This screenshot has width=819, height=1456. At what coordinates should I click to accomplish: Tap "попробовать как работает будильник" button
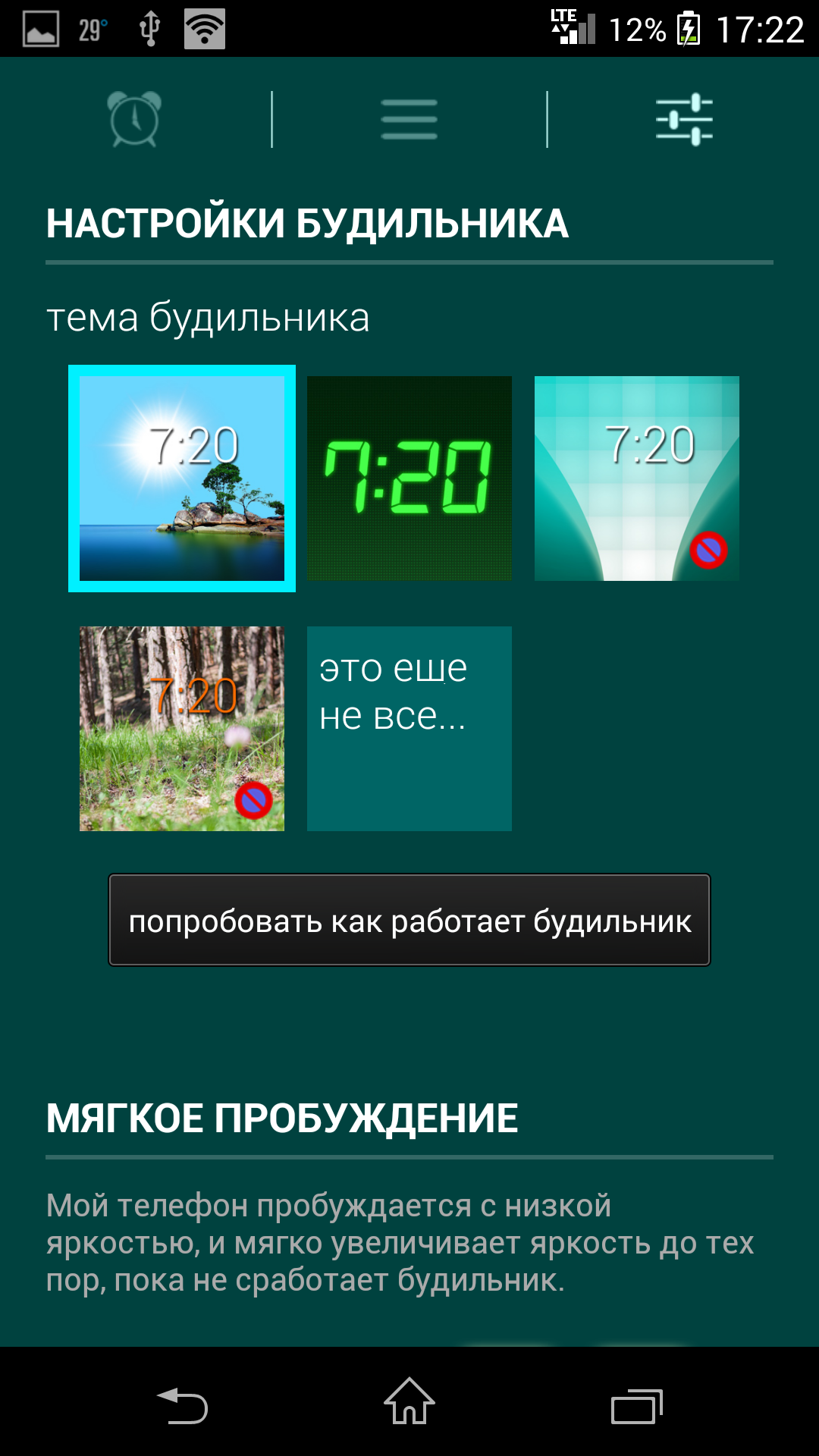(x=409, y=920)
